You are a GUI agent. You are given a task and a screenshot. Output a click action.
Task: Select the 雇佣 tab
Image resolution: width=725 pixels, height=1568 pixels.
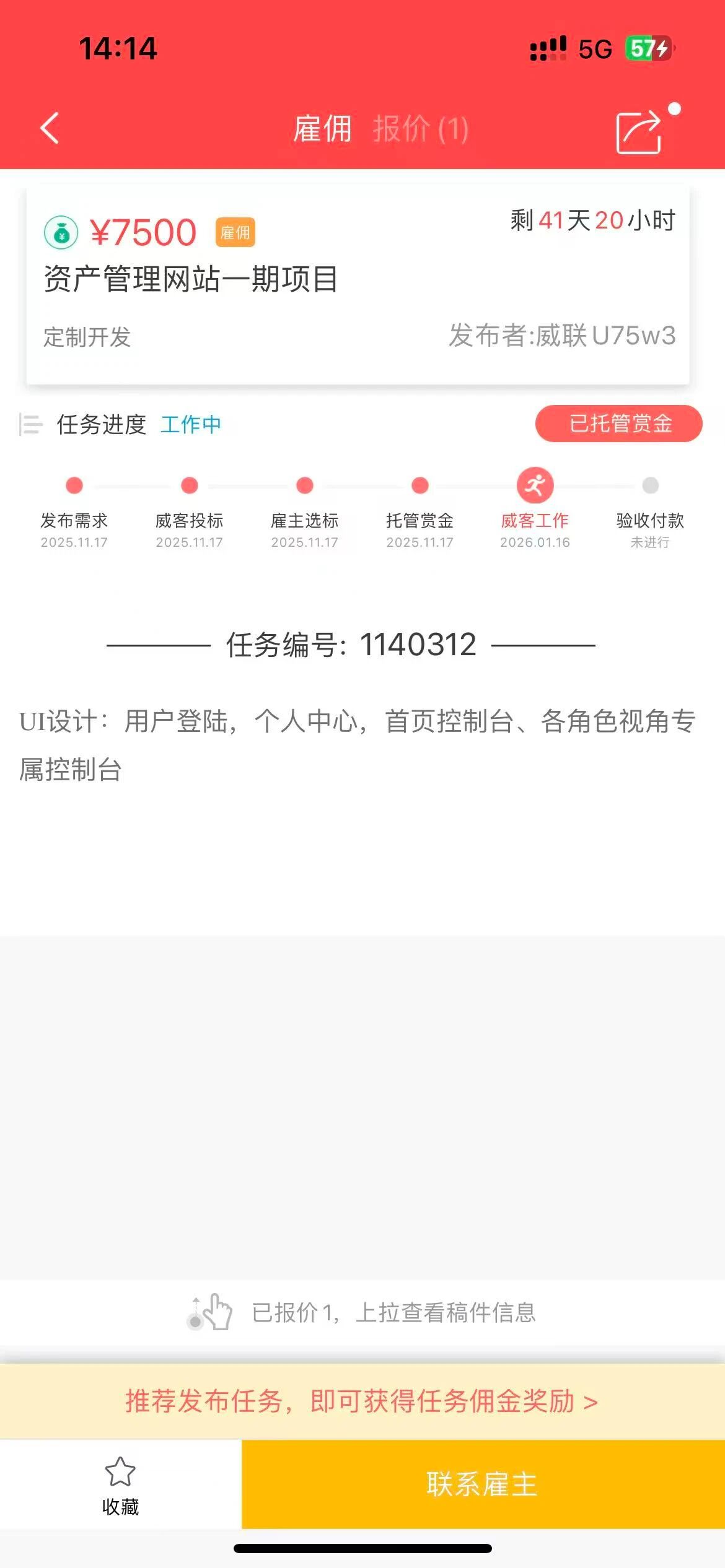(x=322, y=129)
